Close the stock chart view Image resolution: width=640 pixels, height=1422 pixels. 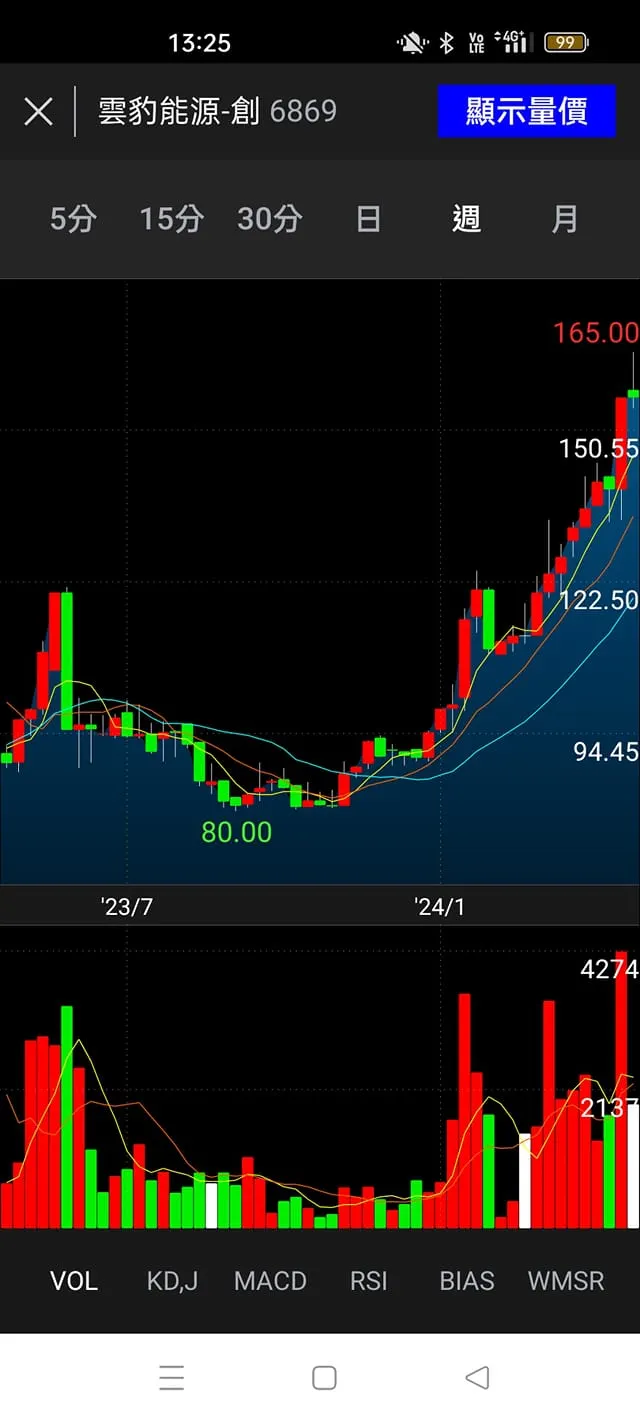pyautogui.click(x=38, y=111)
